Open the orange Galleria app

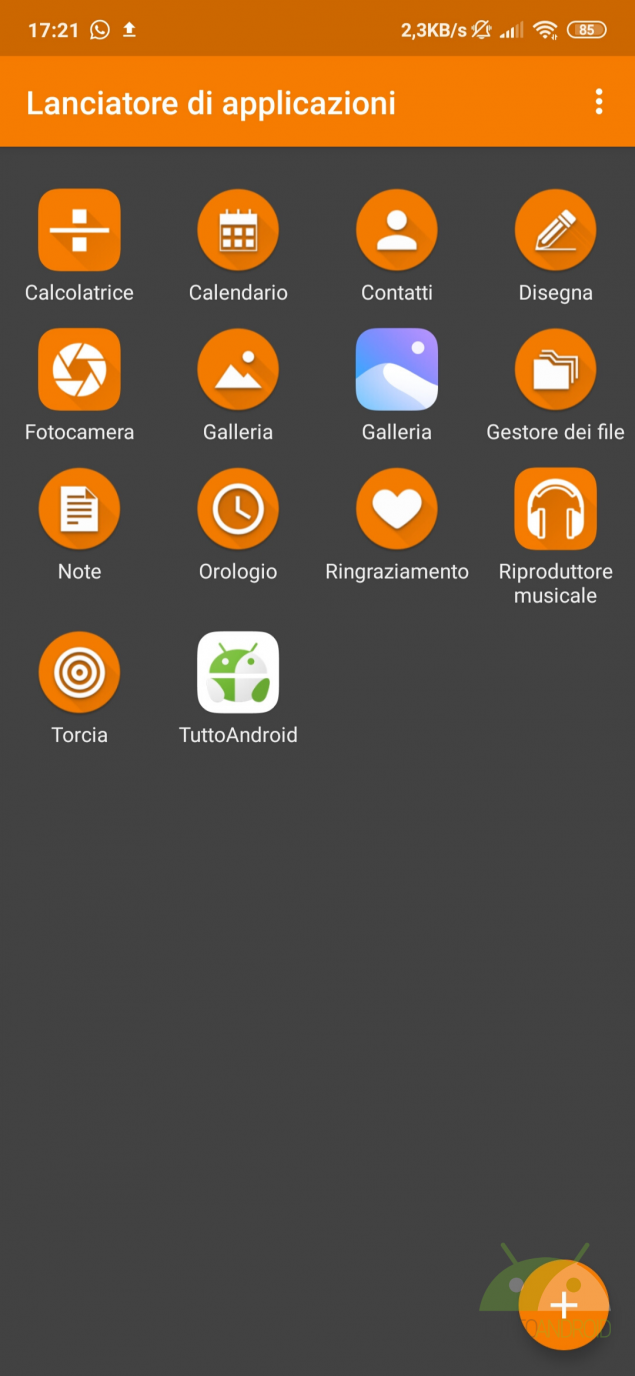pyautogui.click(x=238, y=369)
